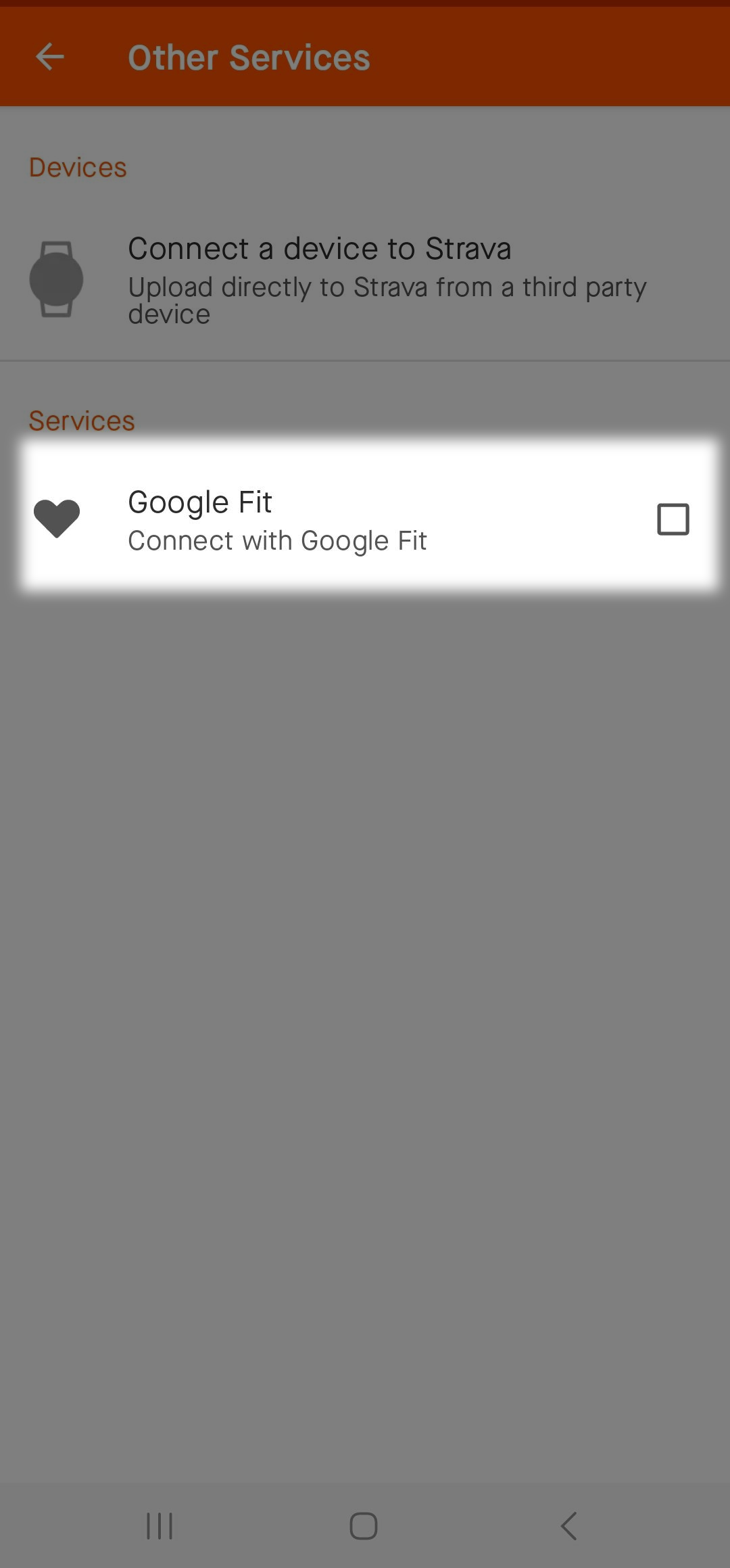The height and width of the screenshot is (1568, 730).
Task: Check the box next to Google Fit
Action: tap(673, 519)
